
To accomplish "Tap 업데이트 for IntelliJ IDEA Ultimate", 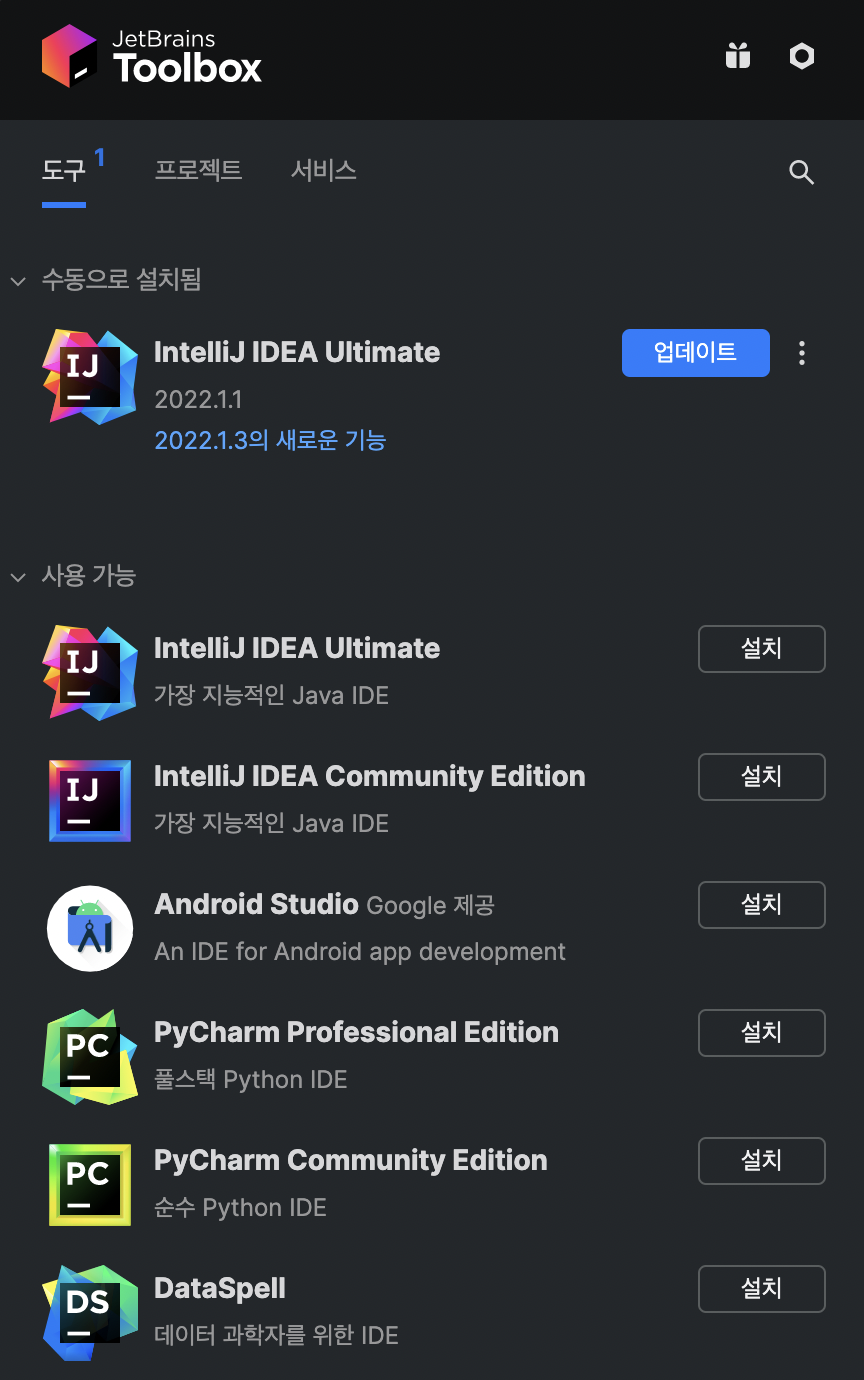I will click(695, 352).
